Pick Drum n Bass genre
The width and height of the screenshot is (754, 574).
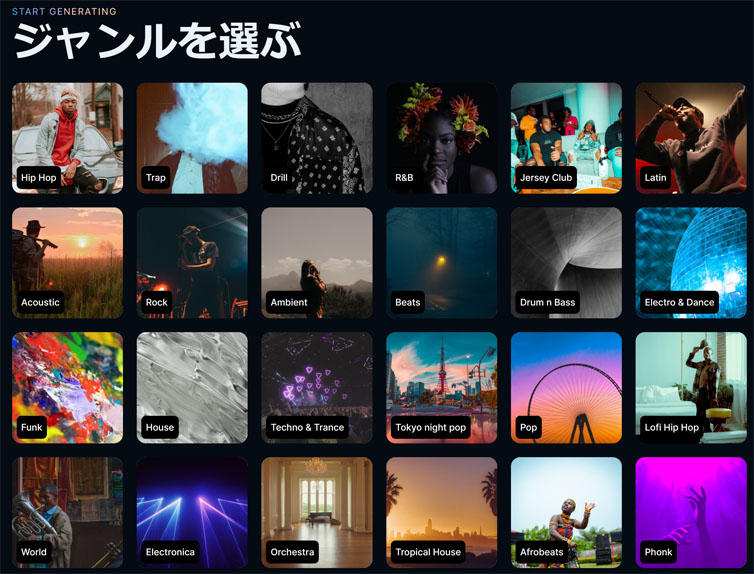pos(566,263)
